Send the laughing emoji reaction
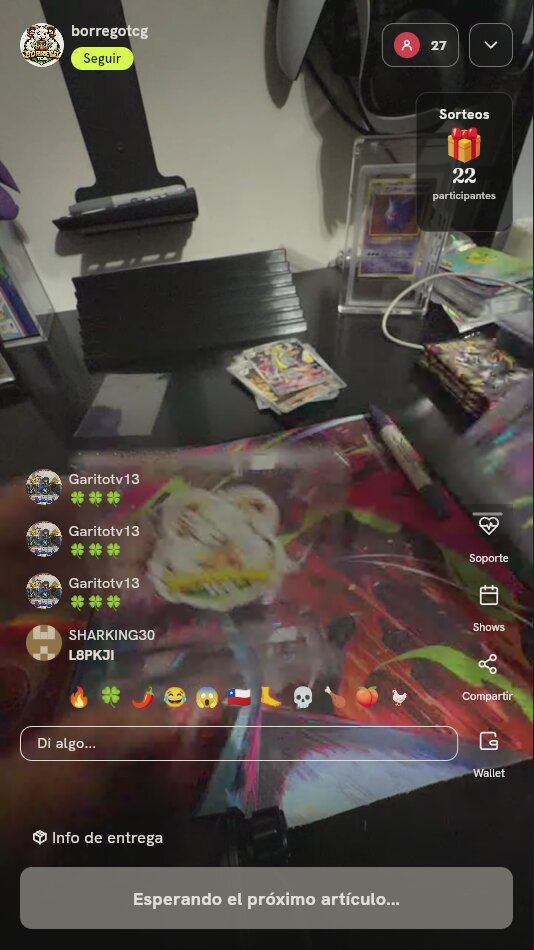 tap(175, 697)
